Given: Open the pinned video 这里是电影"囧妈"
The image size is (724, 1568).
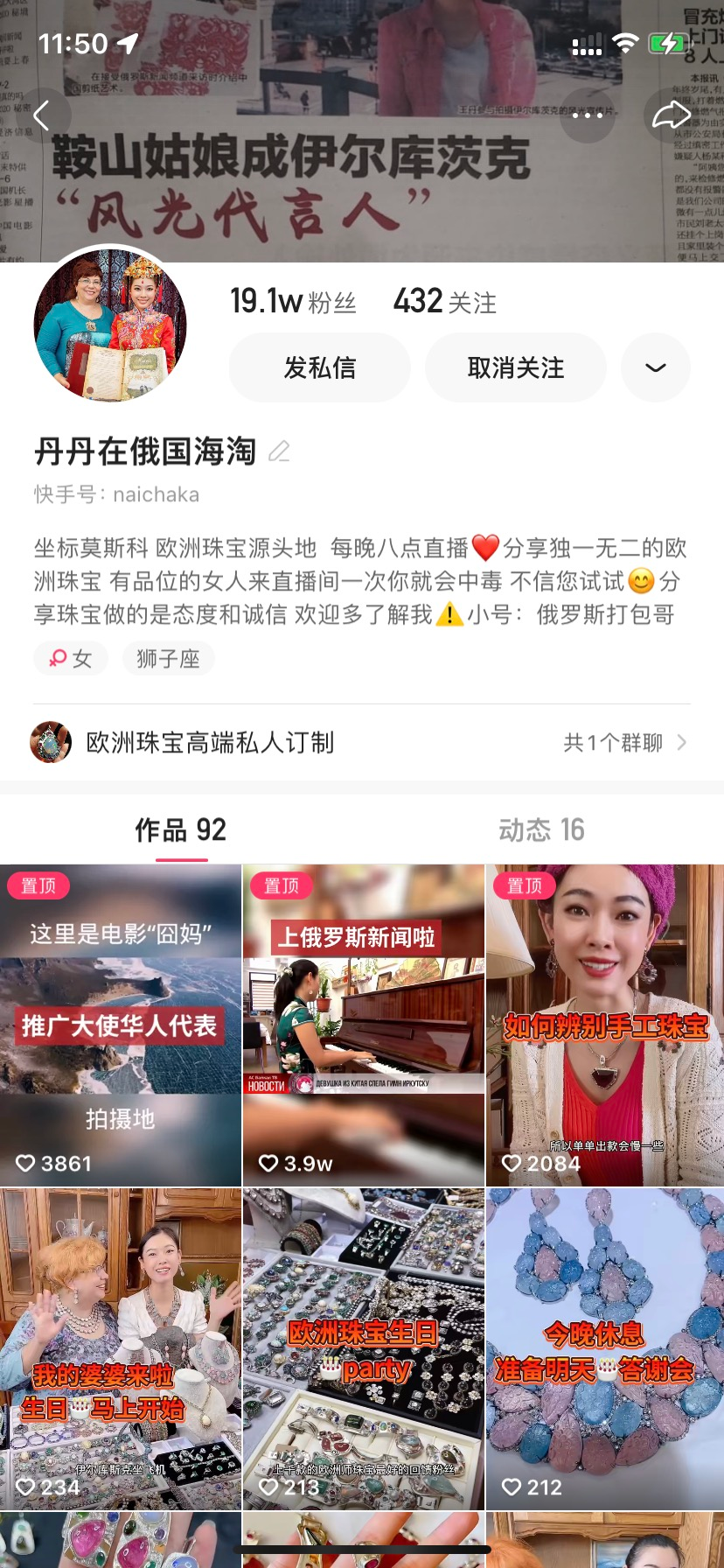Looking at the screenshot, I should coord(121,1025).
